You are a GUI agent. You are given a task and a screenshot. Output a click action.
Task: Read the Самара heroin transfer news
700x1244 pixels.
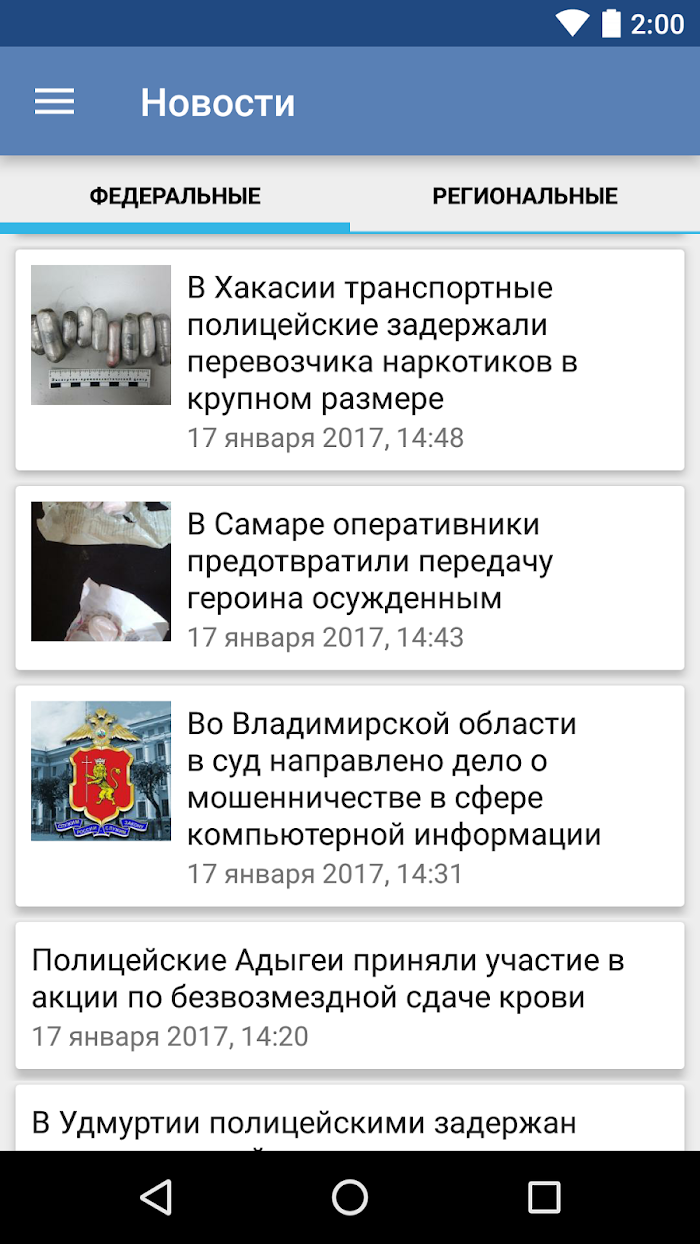point(350,578)
